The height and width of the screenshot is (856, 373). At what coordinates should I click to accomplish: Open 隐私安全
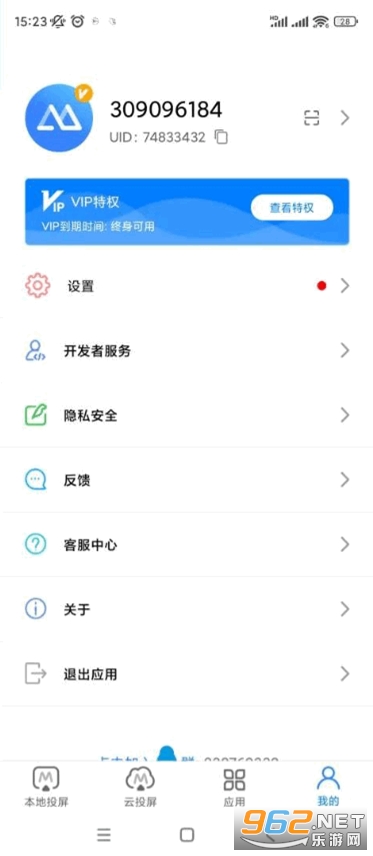[x=186, y=415]
